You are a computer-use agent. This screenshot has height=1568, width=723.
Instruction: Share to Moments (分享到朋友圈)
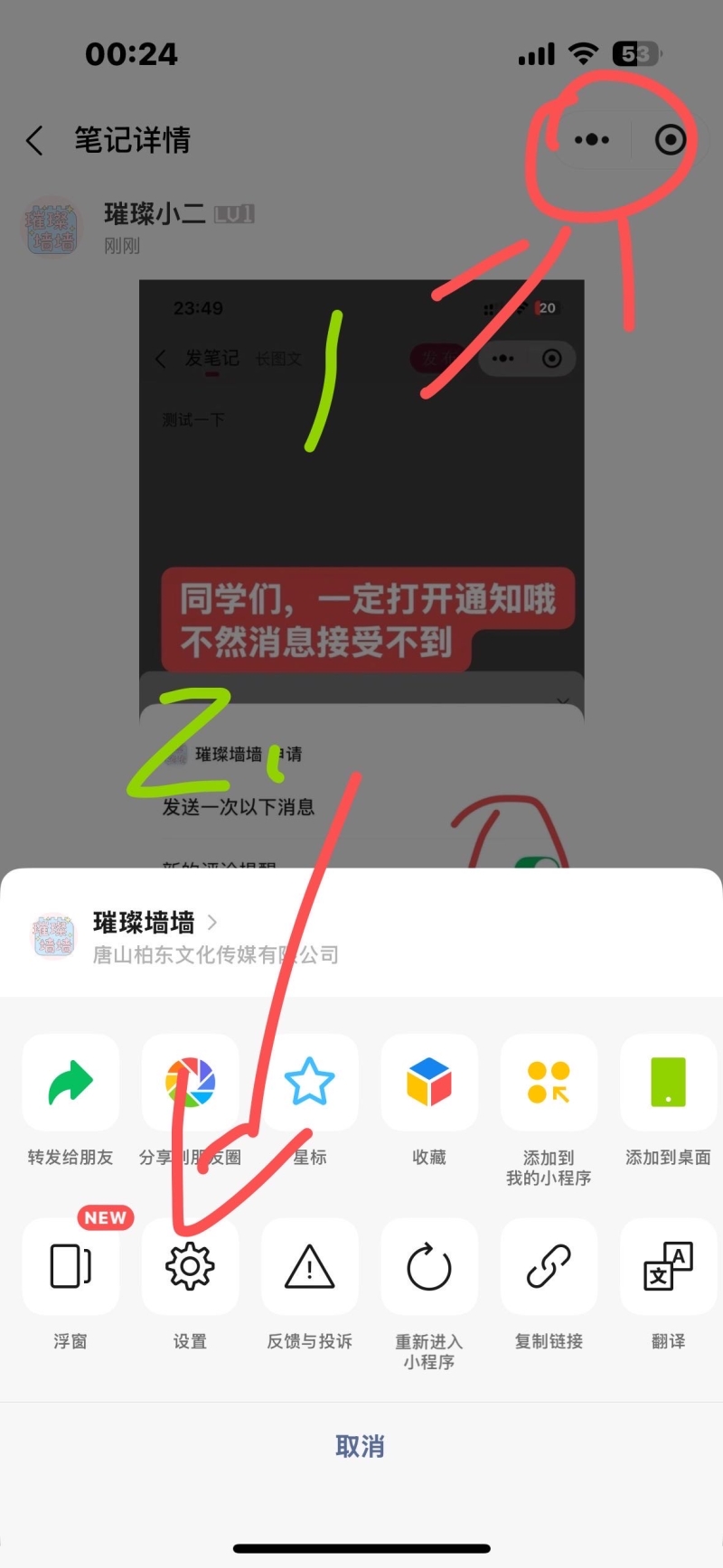click(190, 1083)
